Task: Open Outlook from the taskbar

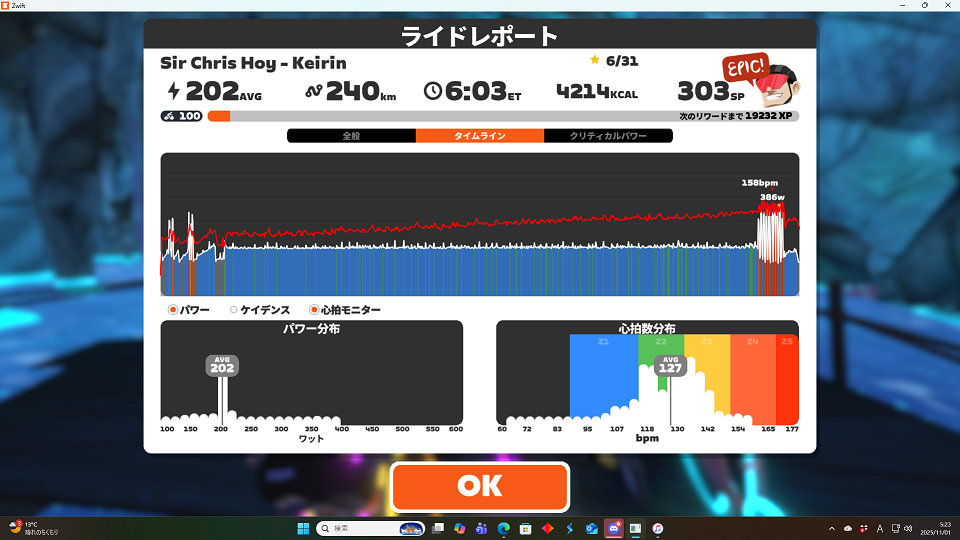Action: click(x=591, y=528)
